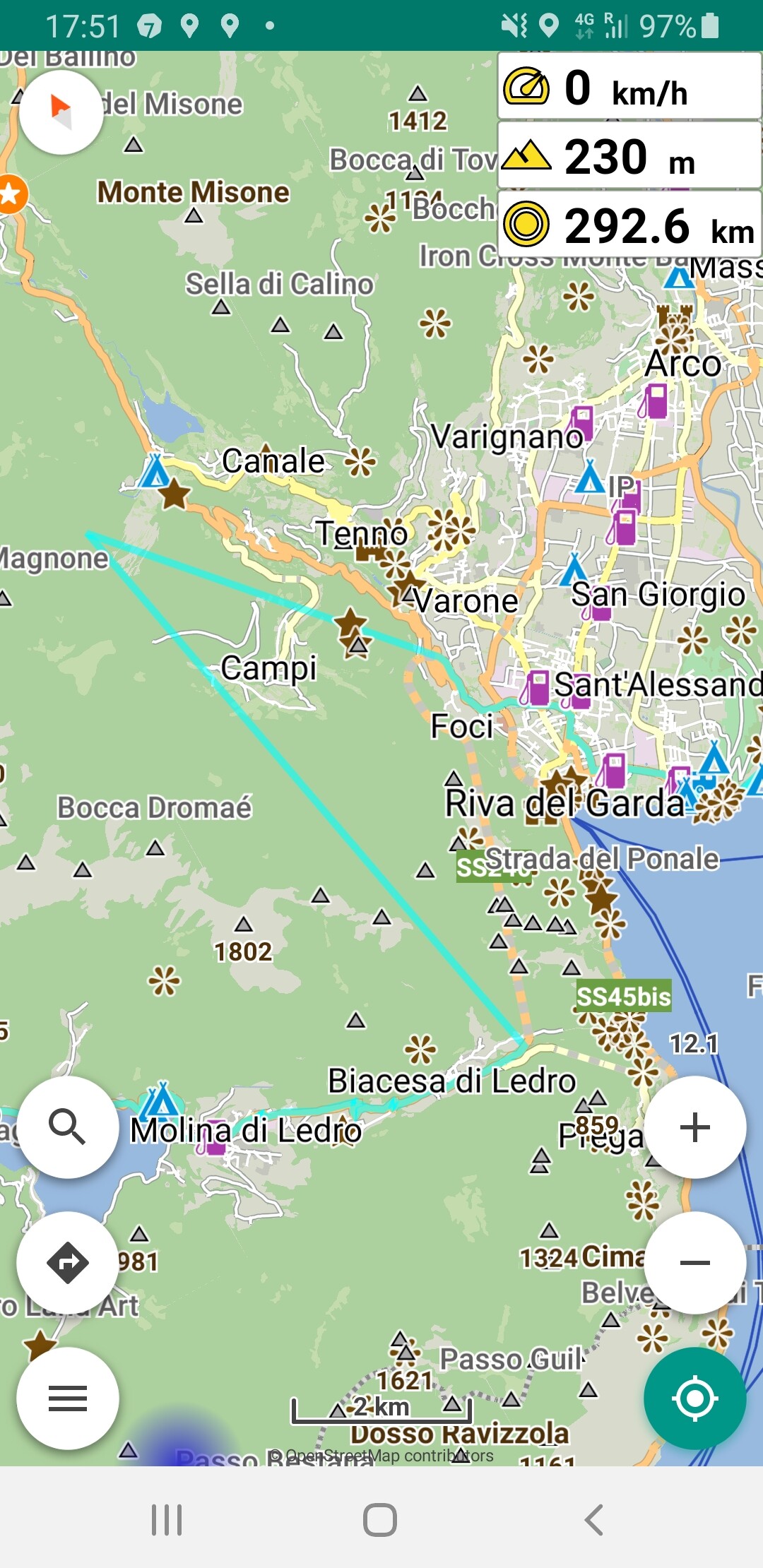The width and height of the screenshot is (763, 1568).
Task: Tap the compass orientation button
Action: click(61, 112)
